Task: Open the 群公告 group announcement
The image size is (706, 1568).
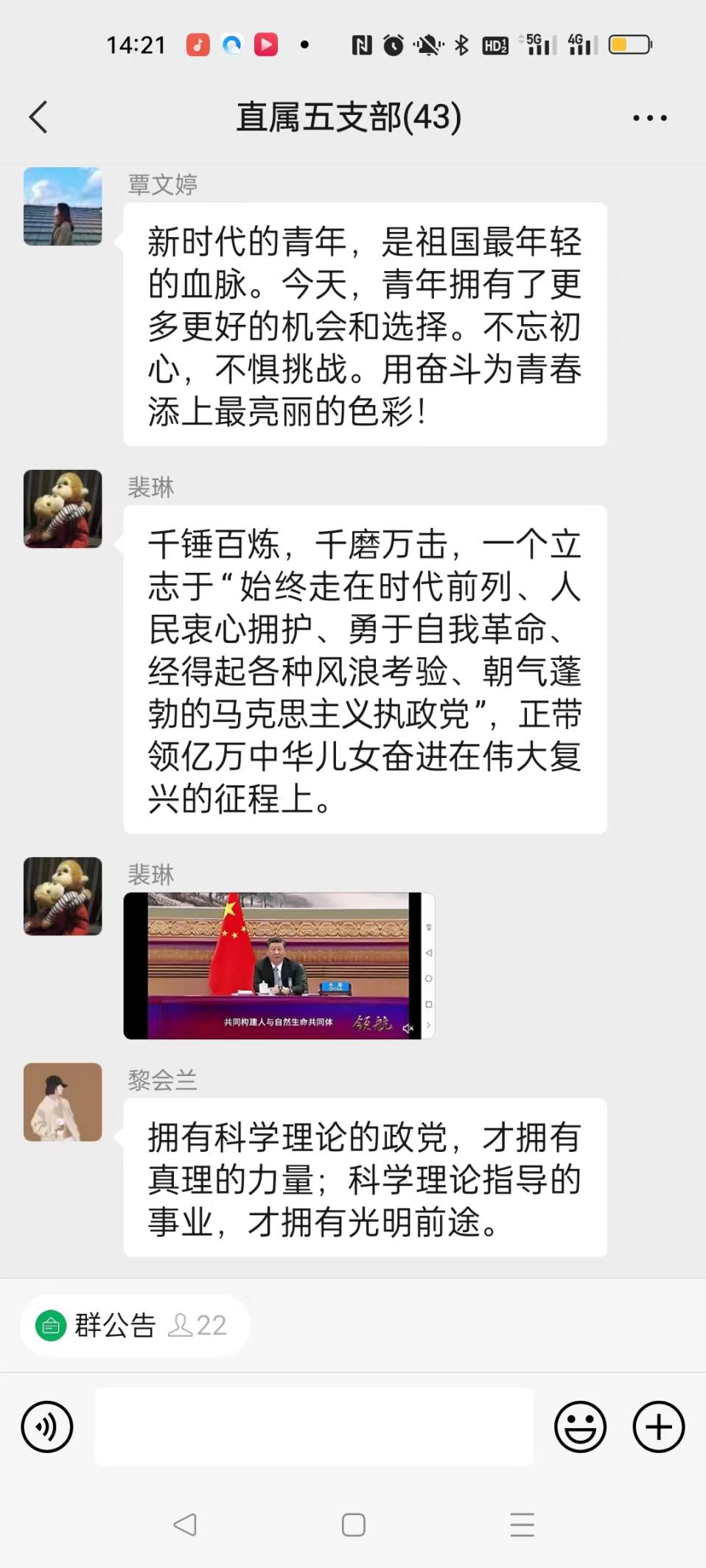Action: [x=114, y=1326]
